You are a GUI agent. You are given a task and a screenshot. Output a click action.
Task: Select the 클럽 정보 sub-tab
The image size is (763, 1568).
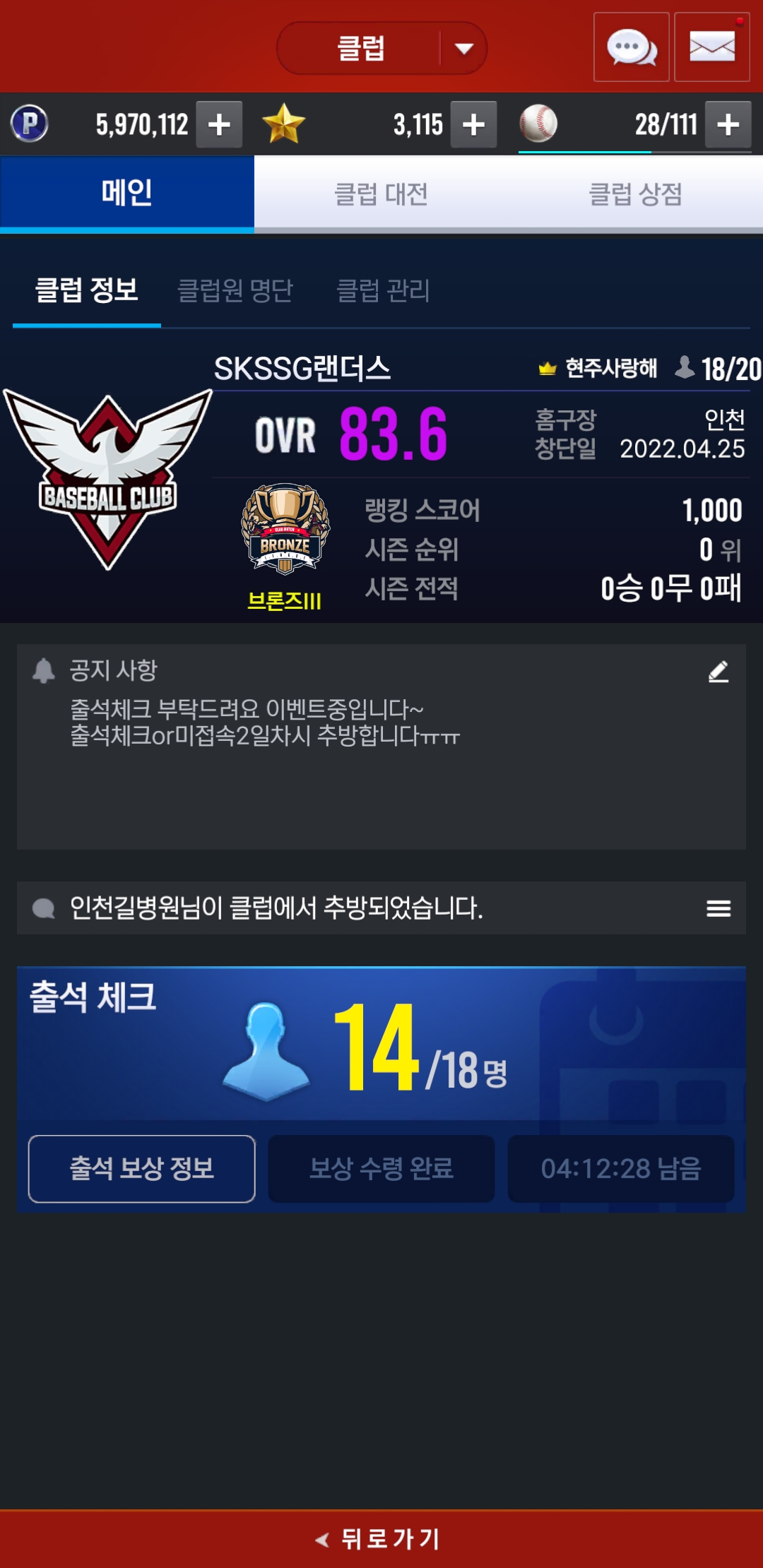(x=86, y=290)
